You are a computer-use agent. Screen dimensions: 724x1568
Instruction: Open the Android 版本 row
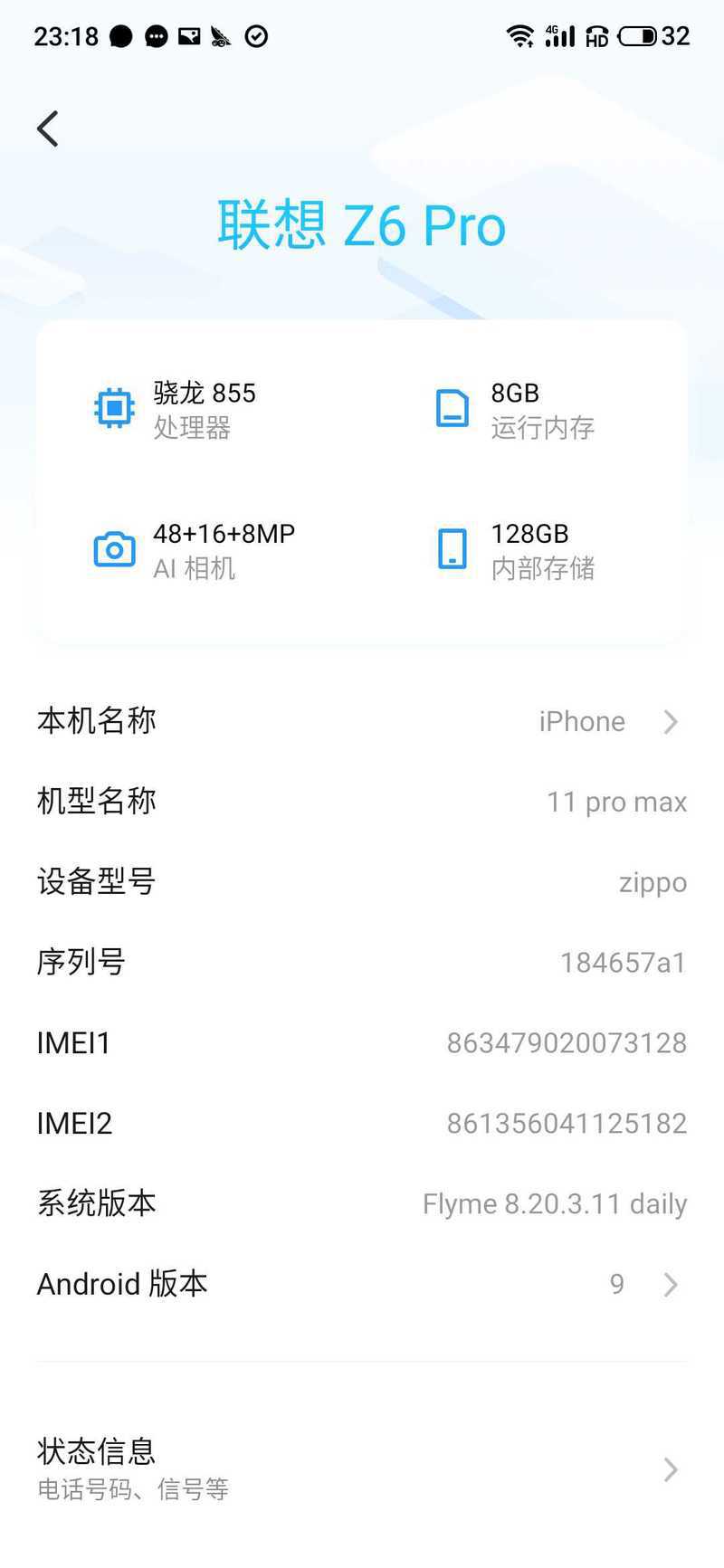[362, 1283]
